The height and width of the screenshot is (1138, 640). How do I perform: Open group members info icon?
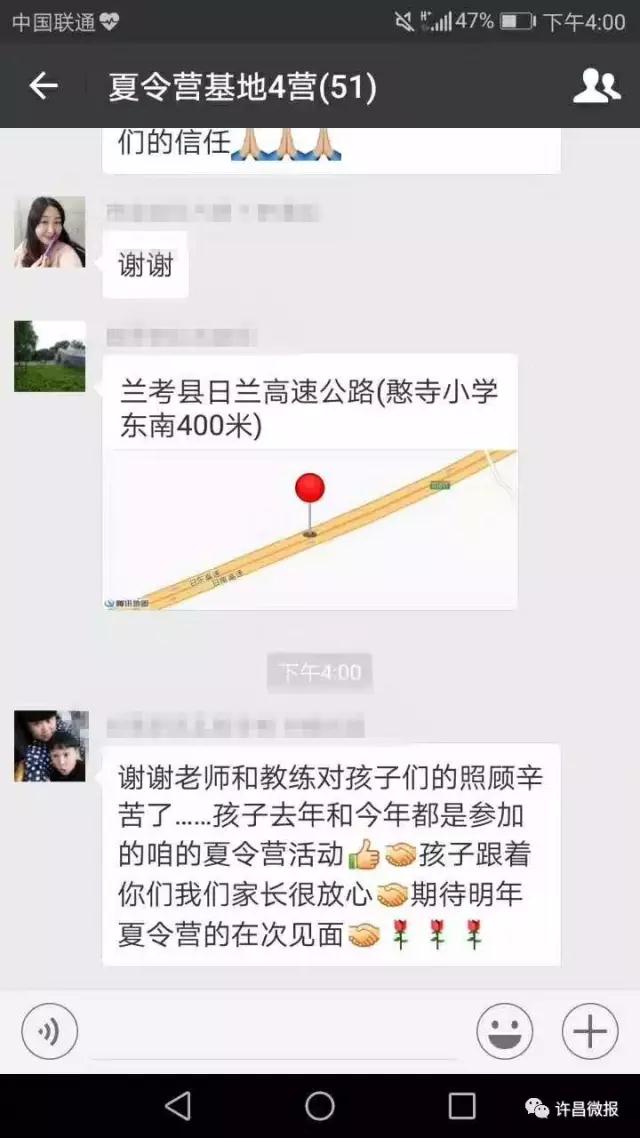point(596,87)
